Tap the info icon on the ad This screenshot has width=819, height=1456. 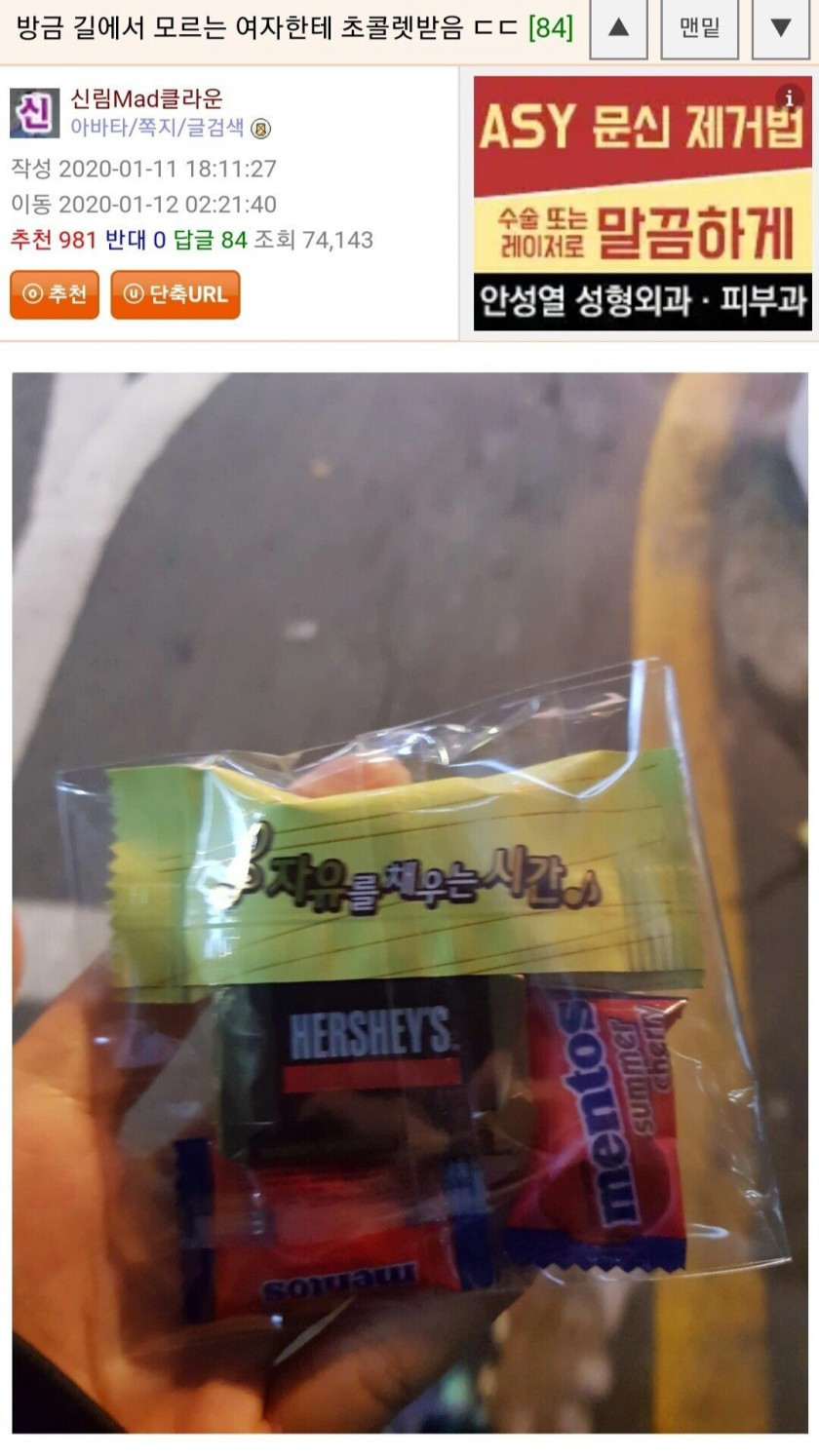pos(790,98)
